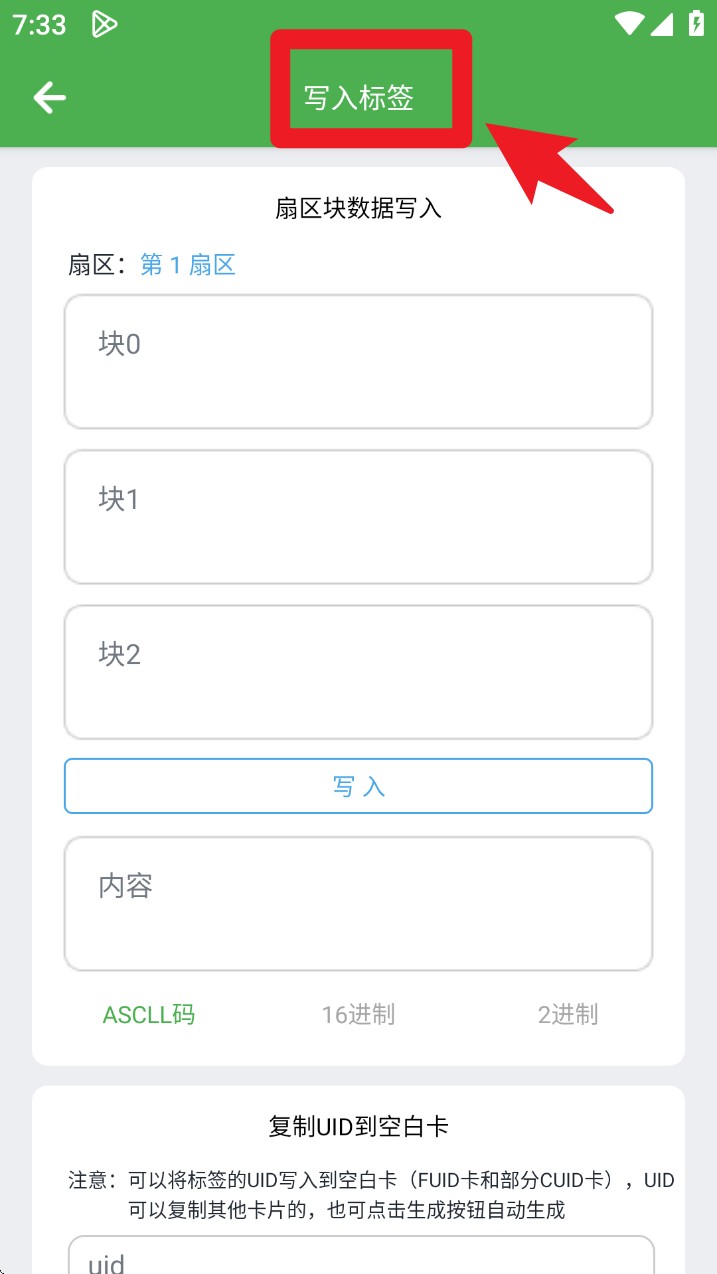Switch to ASCLL码 format

tap(149, 1015)
